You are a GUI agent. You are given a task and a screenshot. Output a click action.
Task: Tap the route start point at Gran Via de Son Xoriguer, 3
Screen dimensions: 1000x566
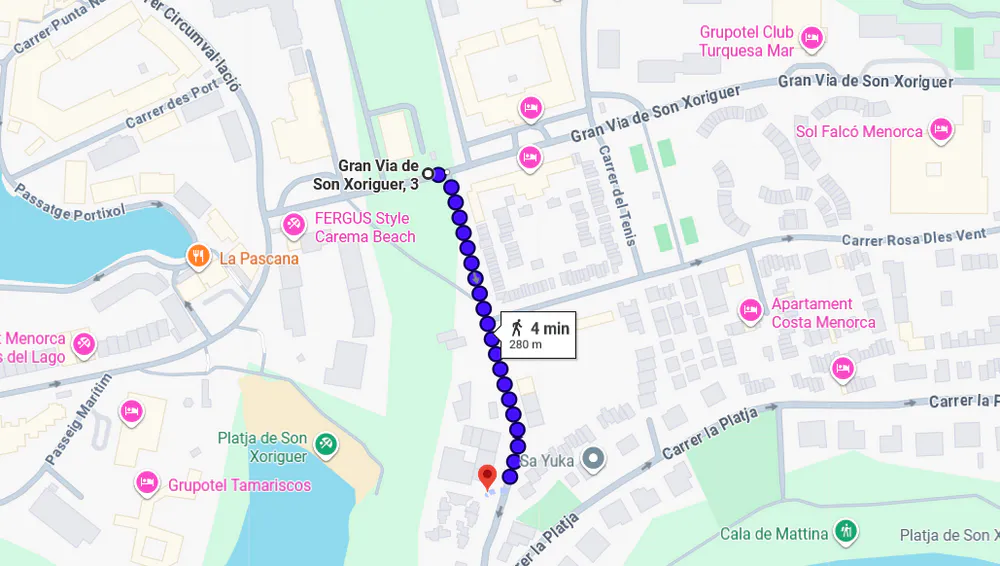429,174
